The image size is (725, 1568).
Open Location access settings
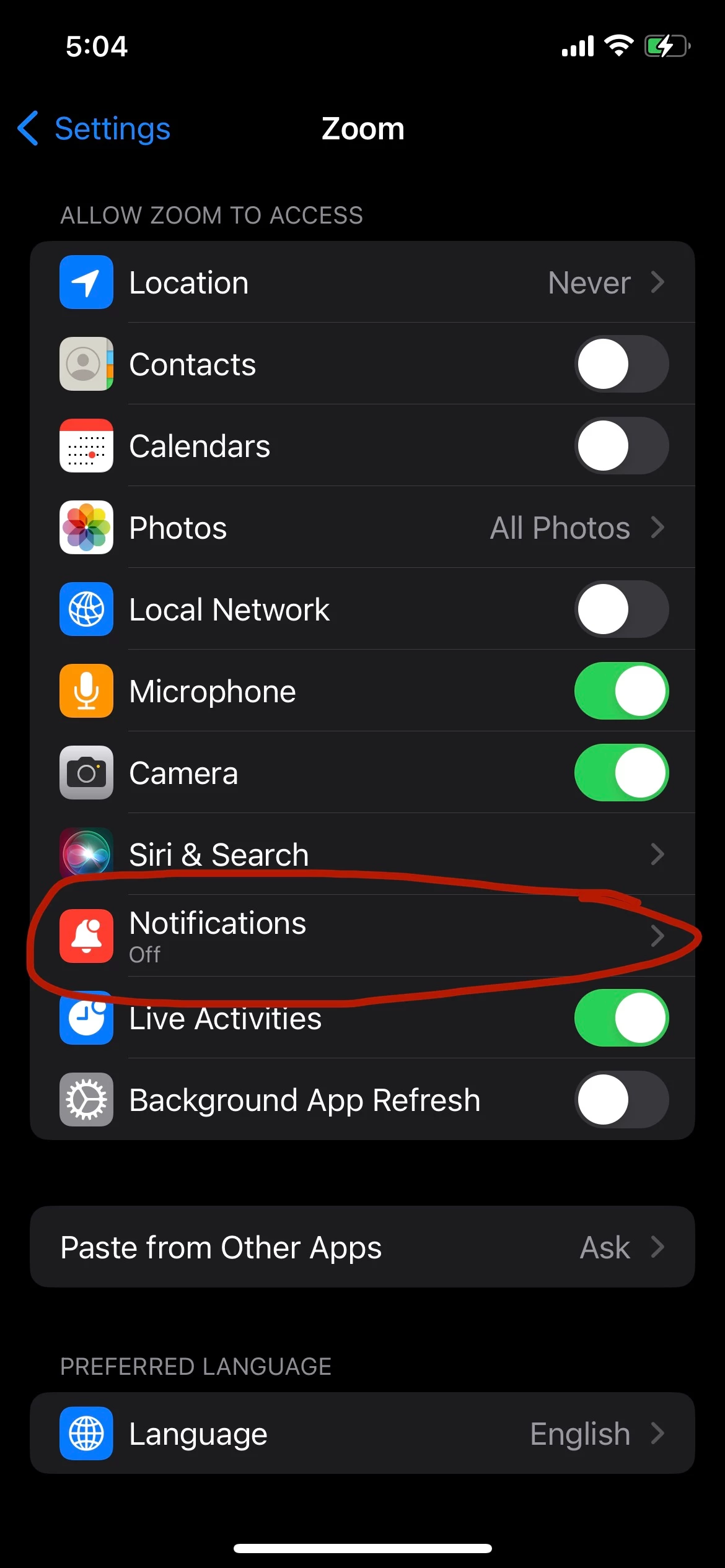coord(362,283)
